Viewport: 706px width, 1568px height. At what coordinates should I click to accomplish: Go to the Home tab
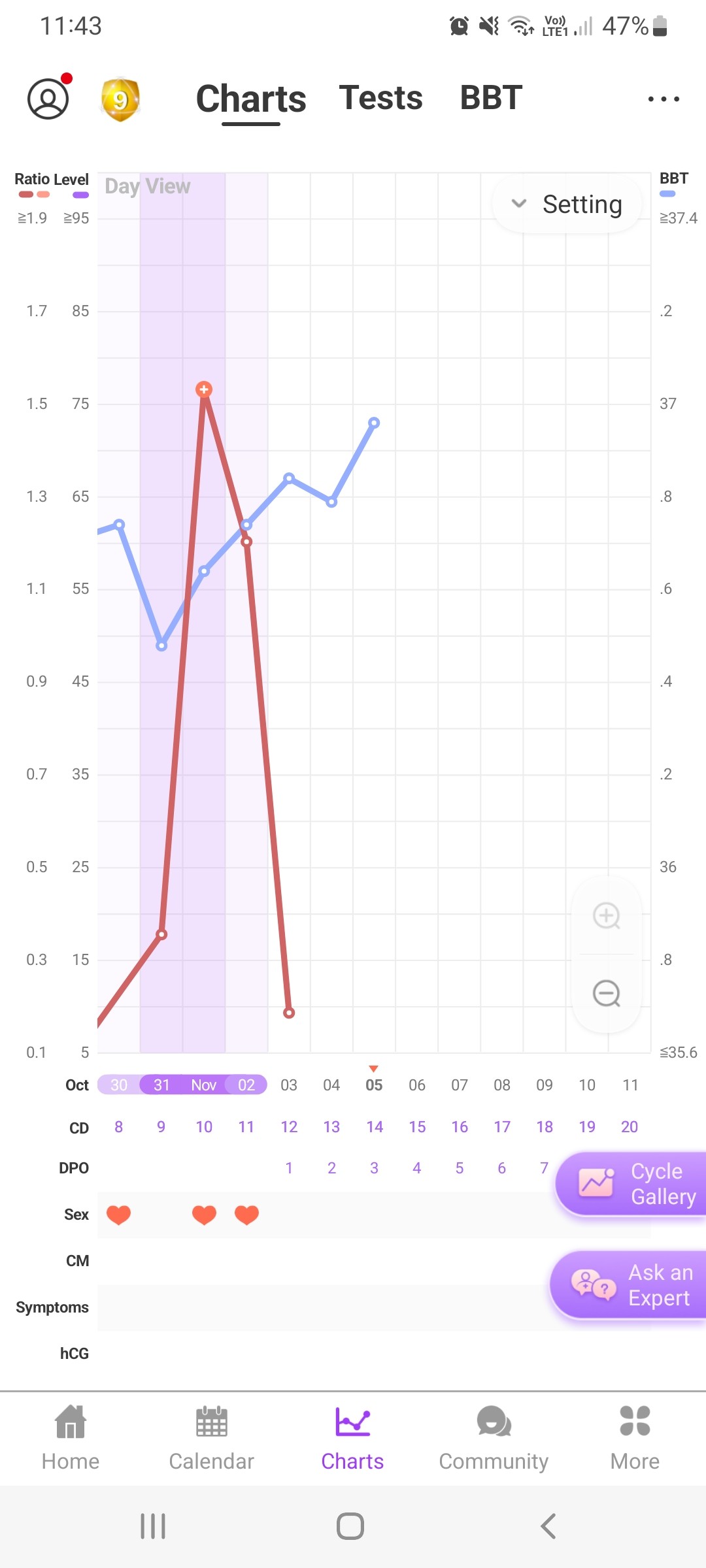[71, 1439]
